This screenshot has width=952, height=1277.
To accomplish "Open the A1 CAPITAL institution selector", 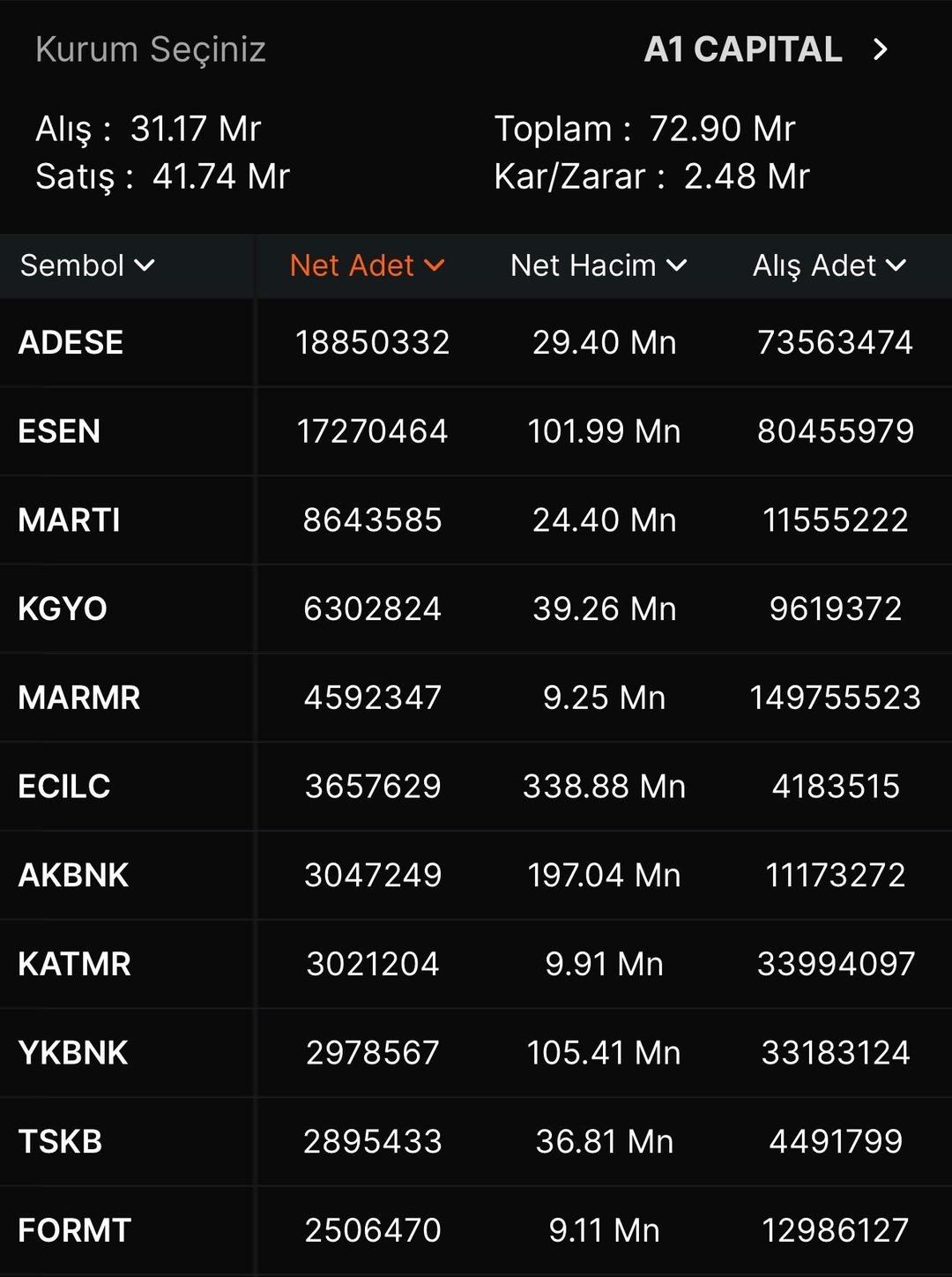I will [765, 50].
